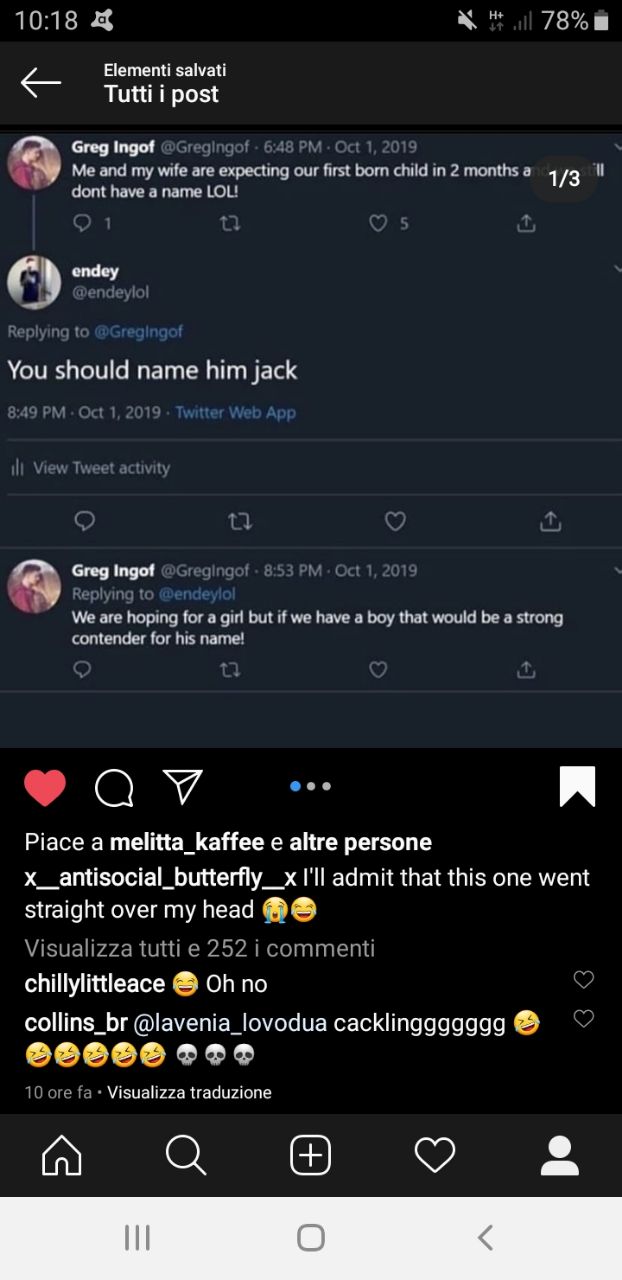Open the activity heart tab
This screenshot has width=622, height=1280.
point(435,1156)
